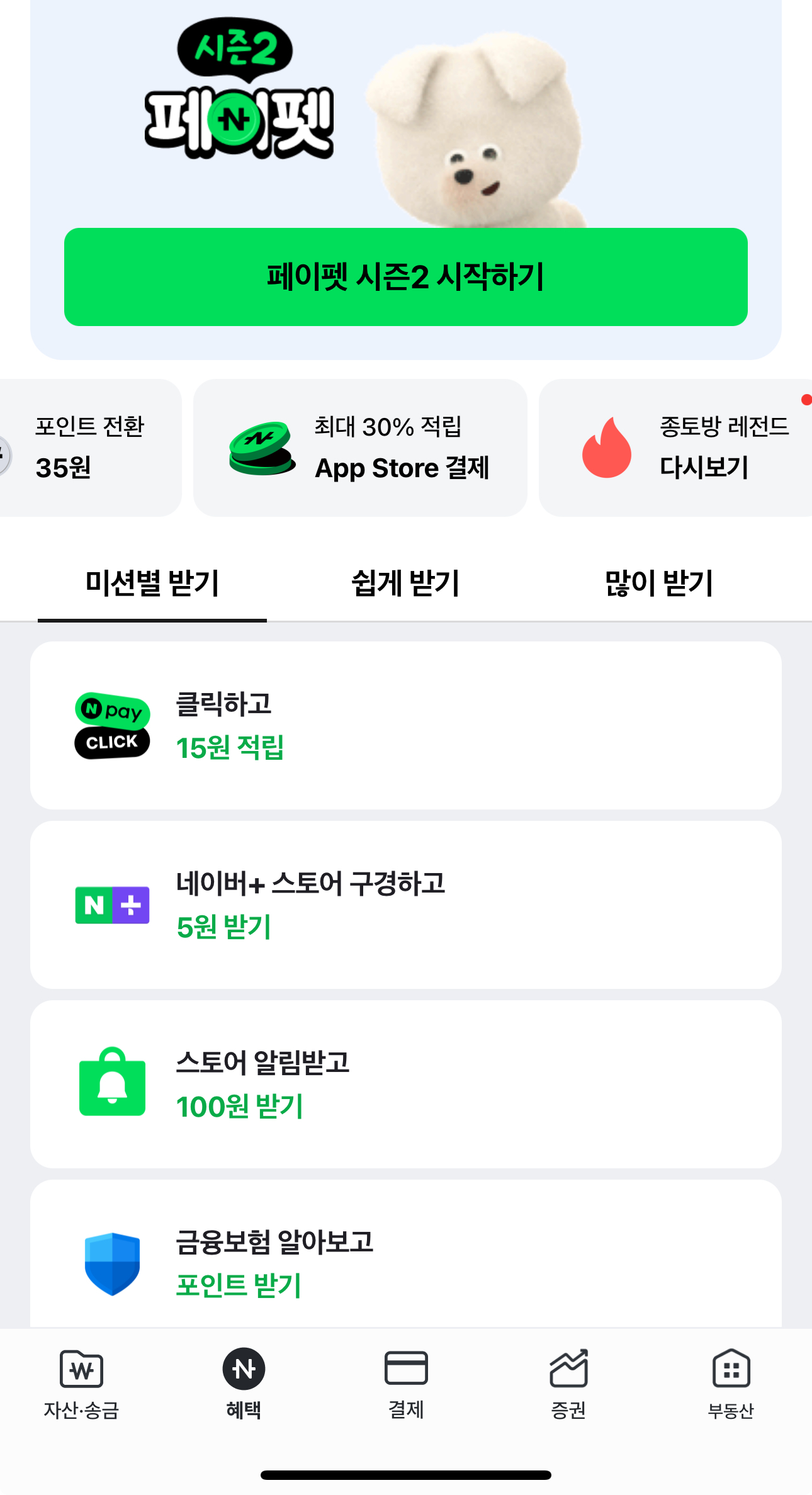Open 스토어 알림받고 100원 받기 mission
The width and height of the screenshot is (812, 1495).
point(406,1084)
